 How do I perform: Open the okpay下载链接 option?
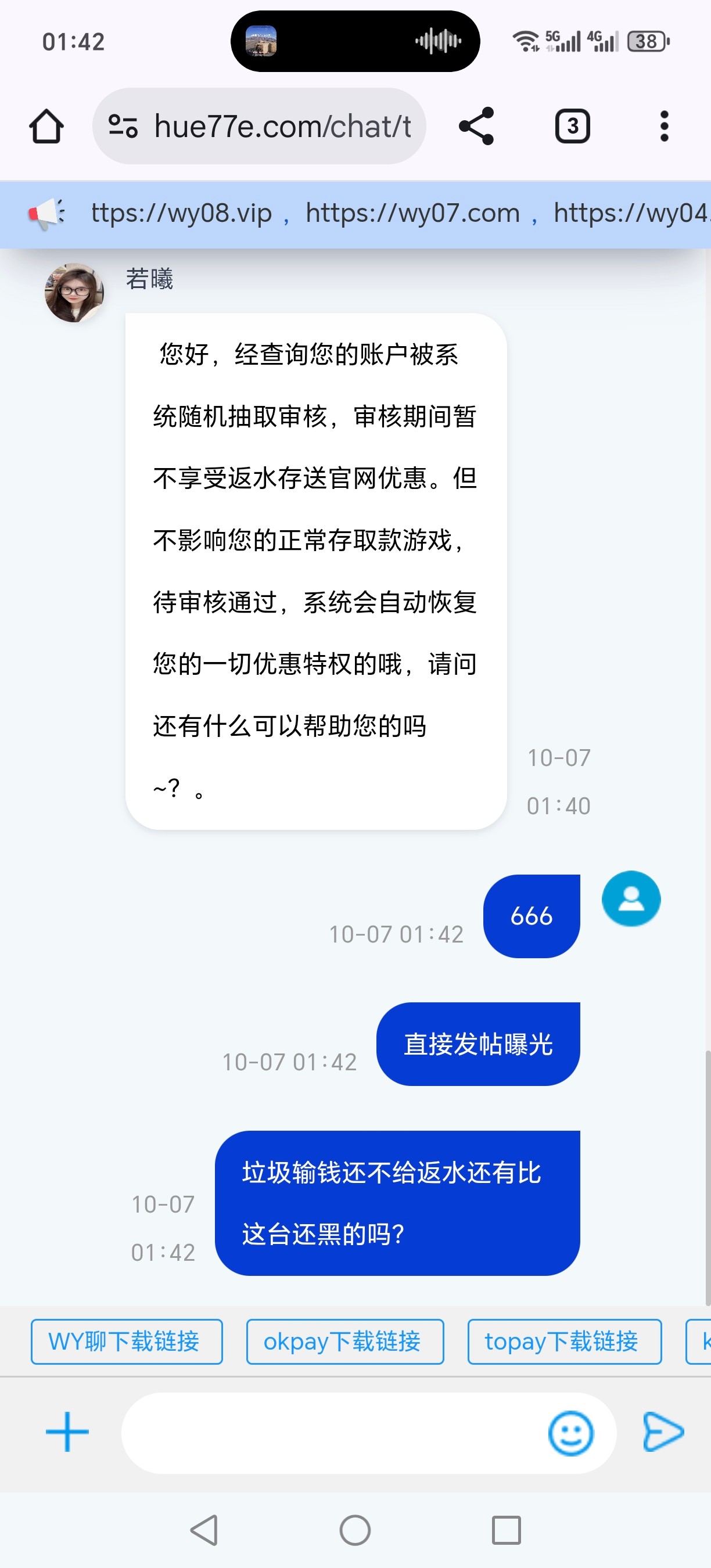tap(344, 1341)
